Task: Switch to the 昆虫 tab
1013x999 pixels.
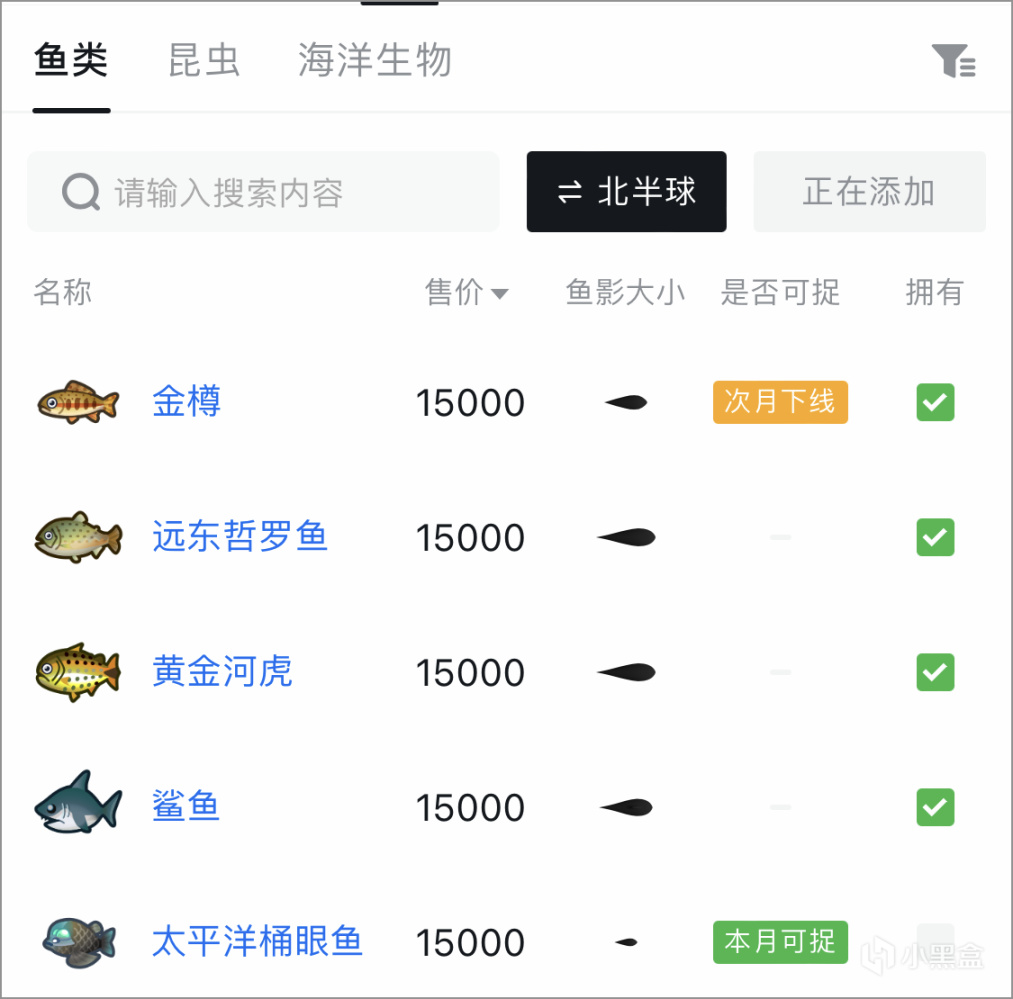Action: [x=204, y=61]
